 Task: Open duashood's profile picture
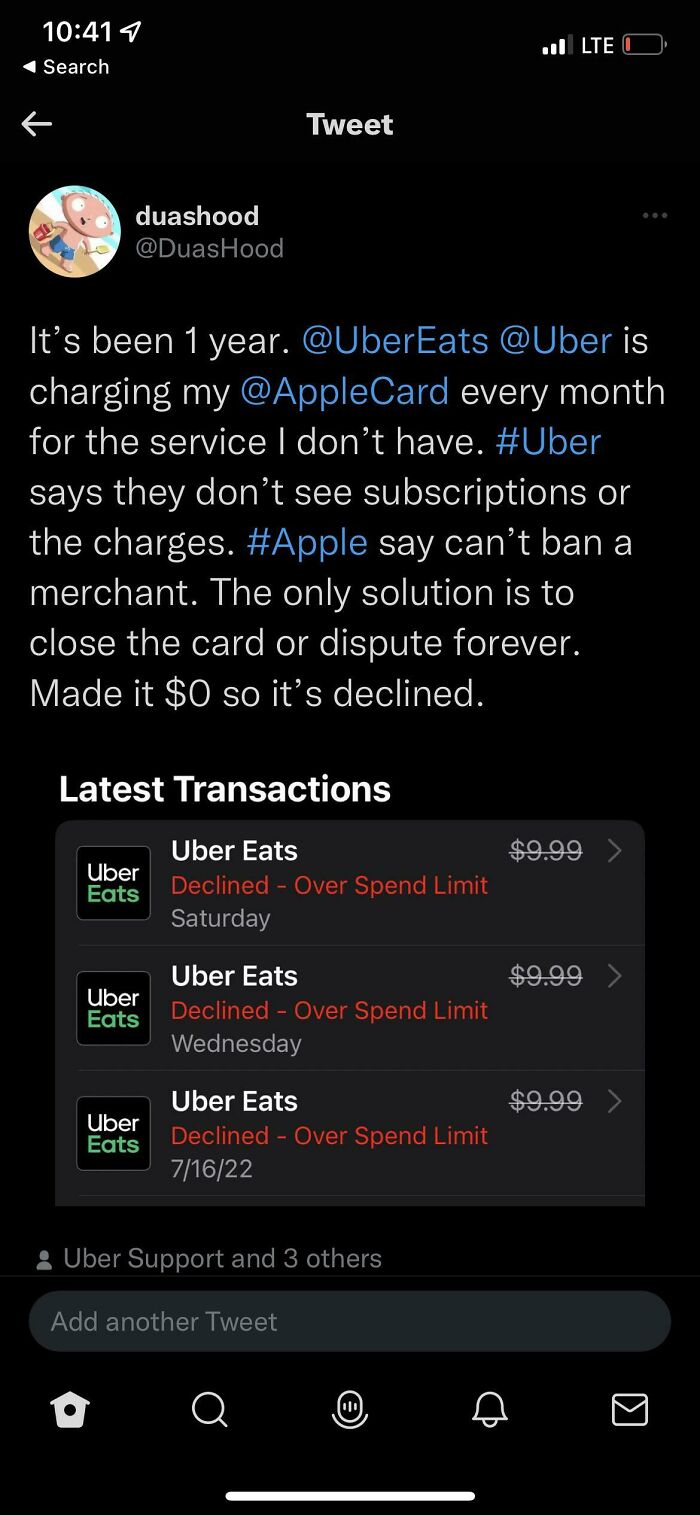[75, 232]
